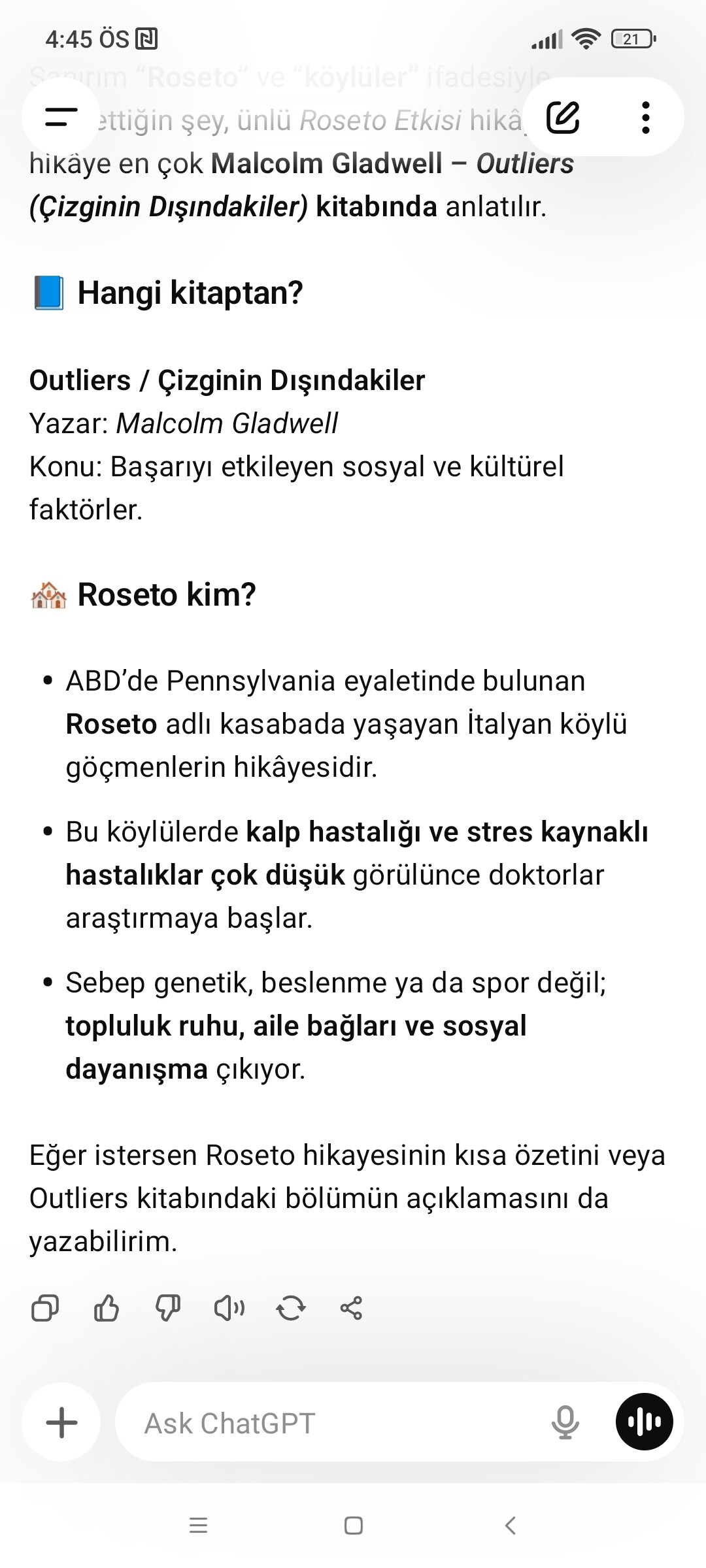Go back with system back button
706x1568 pixels.
coord(511,1526)
